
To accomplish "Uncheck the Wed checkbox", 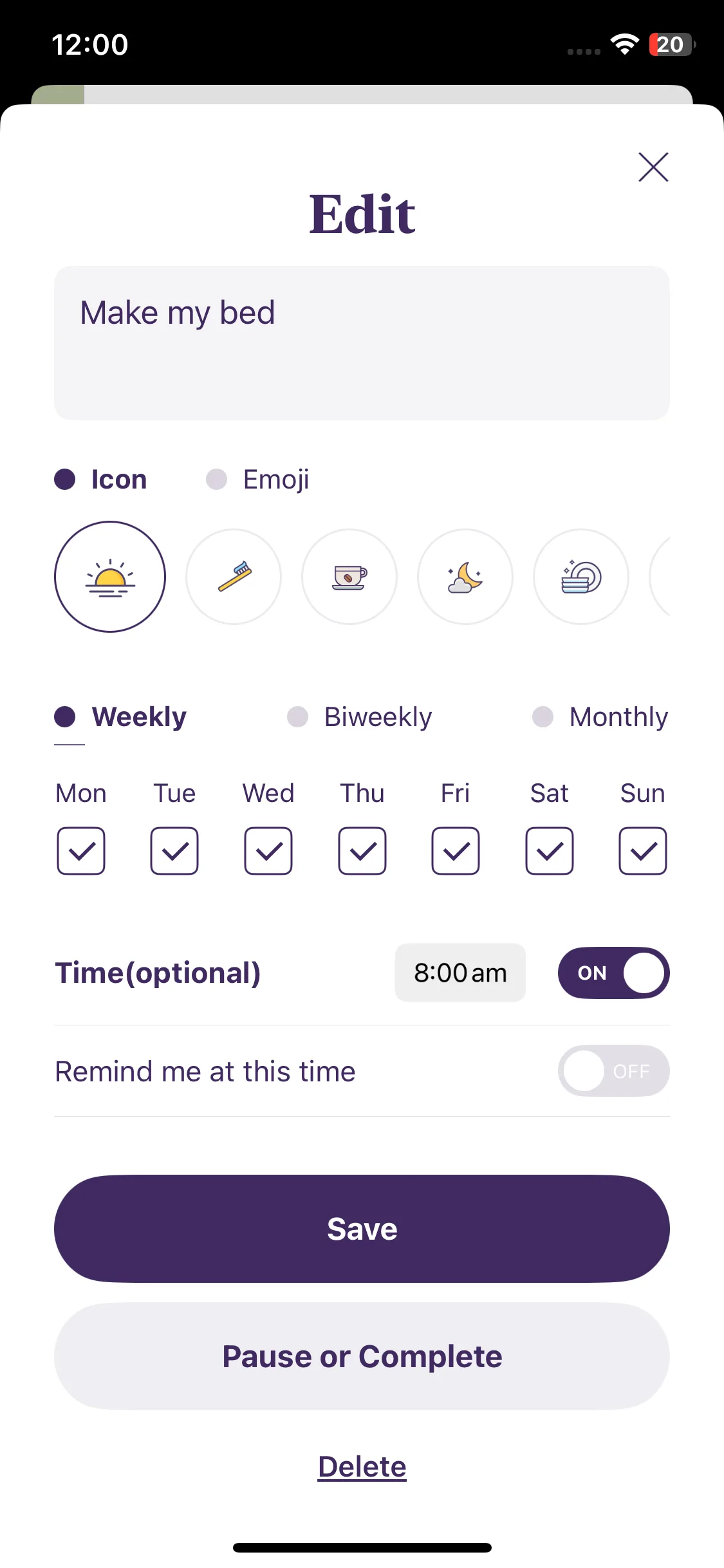I will click(x=268, y=851).
